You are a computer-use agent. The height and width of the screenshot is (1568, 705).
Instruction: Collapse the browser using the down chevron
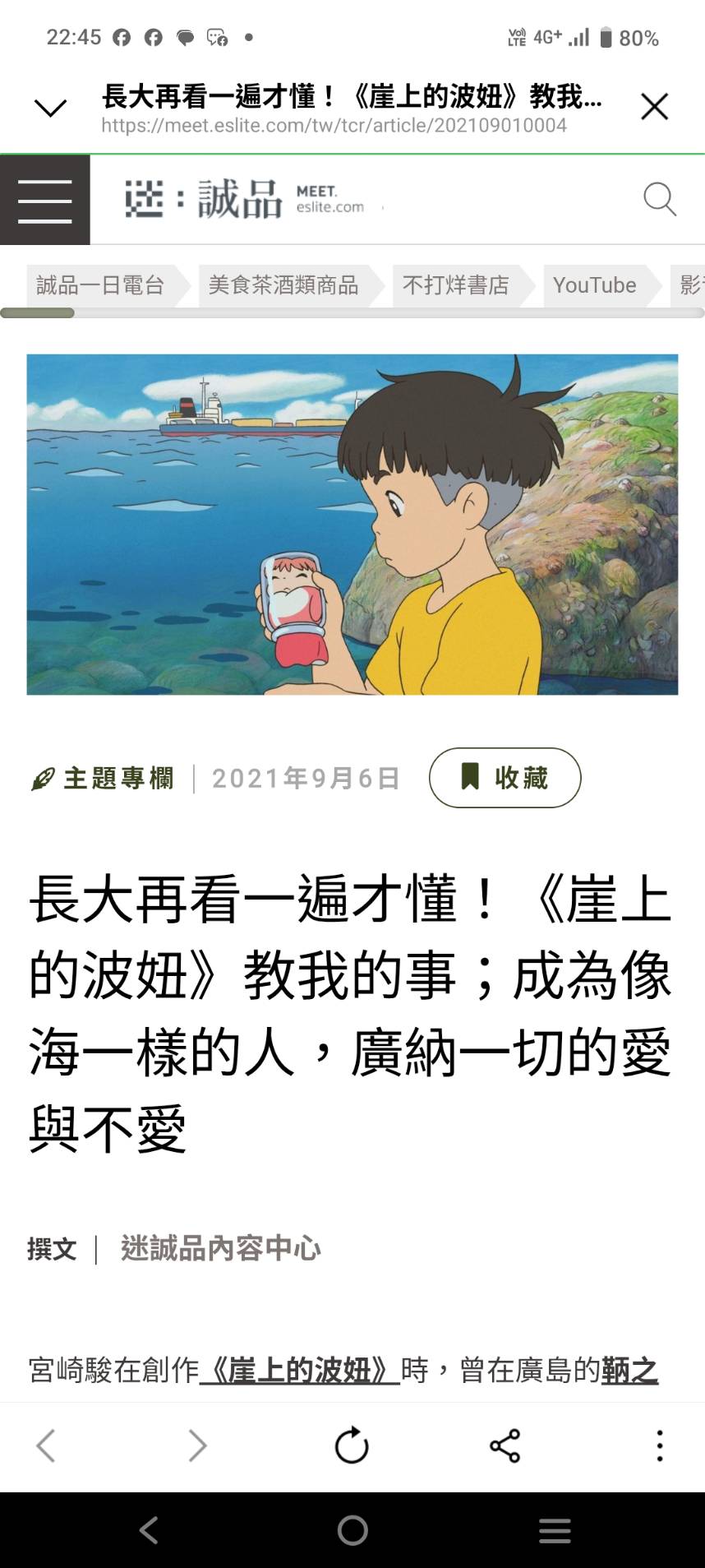tap(51, 108)
